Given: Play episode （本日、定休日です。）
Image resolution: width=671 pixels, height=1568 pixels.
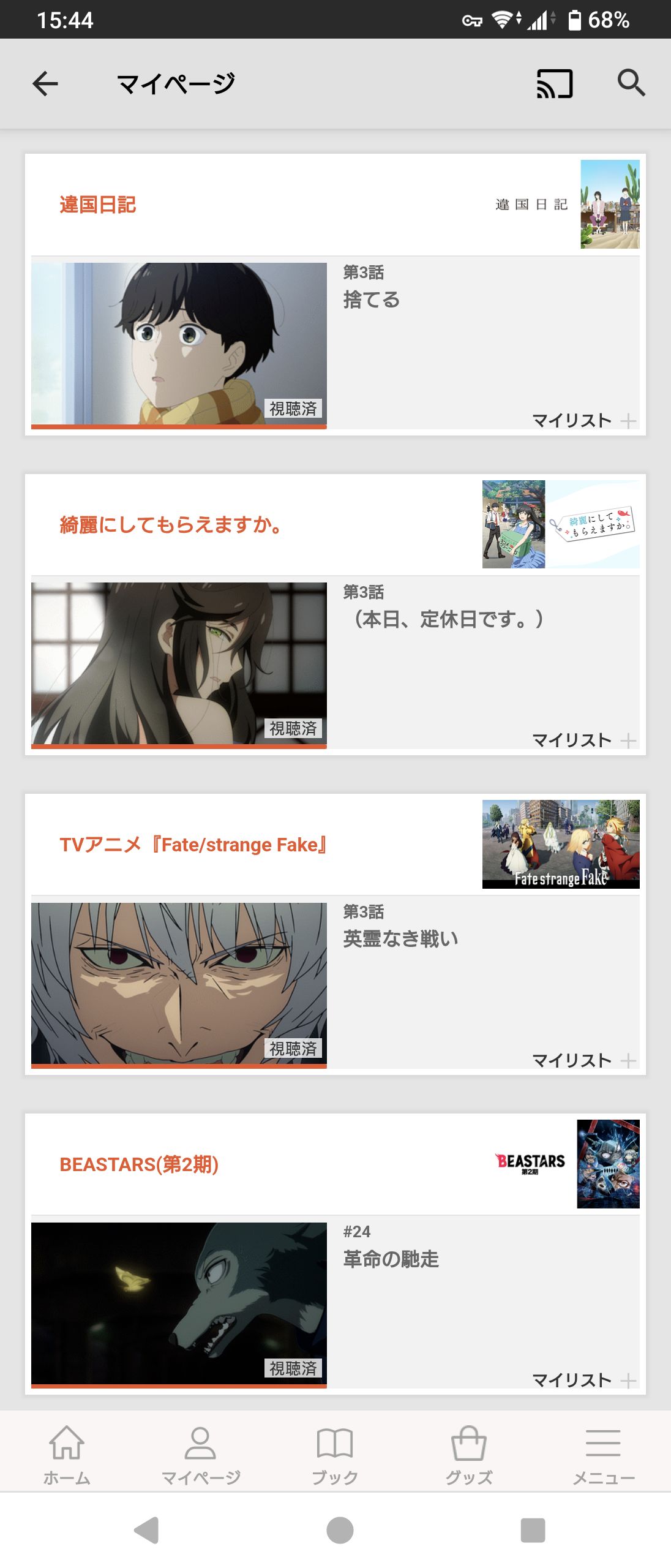Looking at the screenshot, I should (179, 664).
